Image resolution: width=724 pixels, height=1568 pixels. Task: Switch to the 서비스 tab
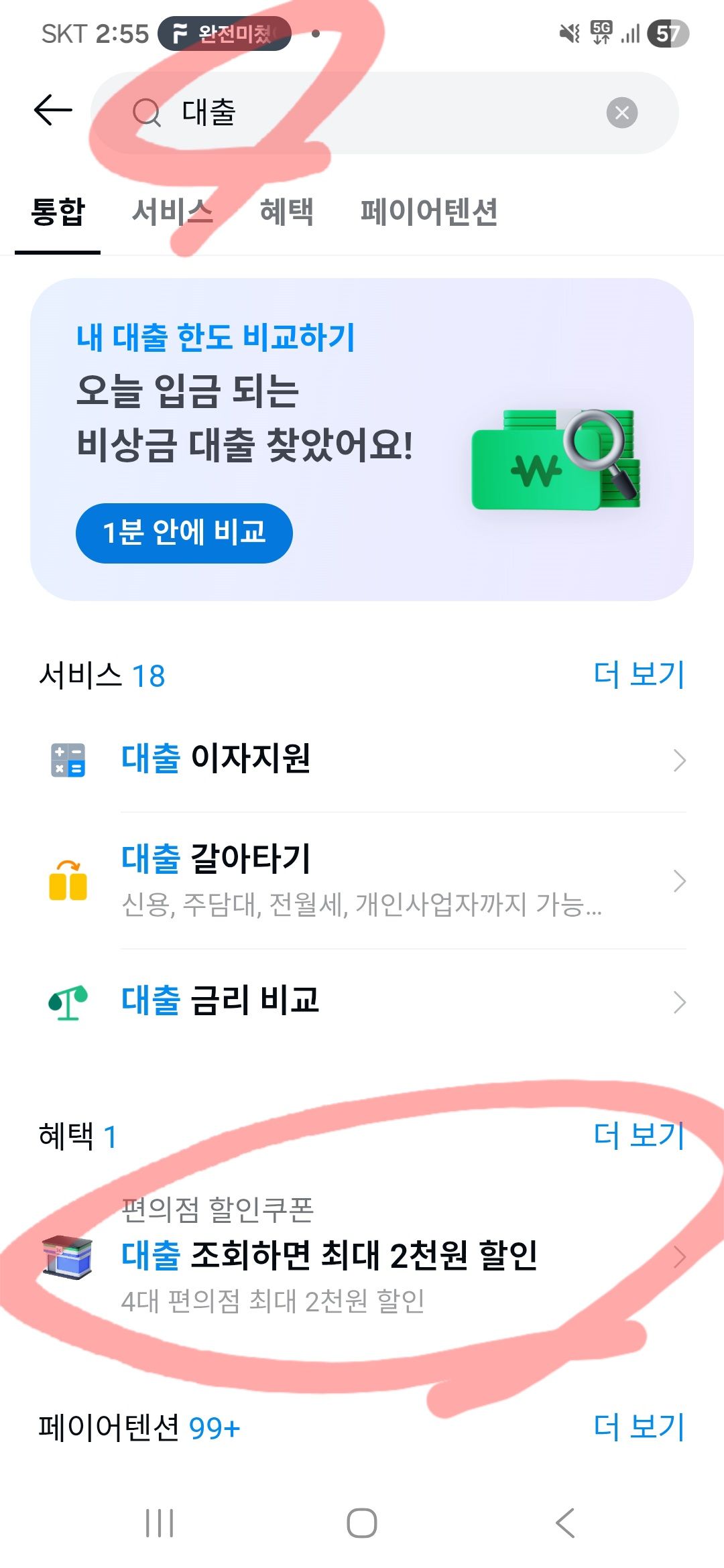click(x=172, y=212)
